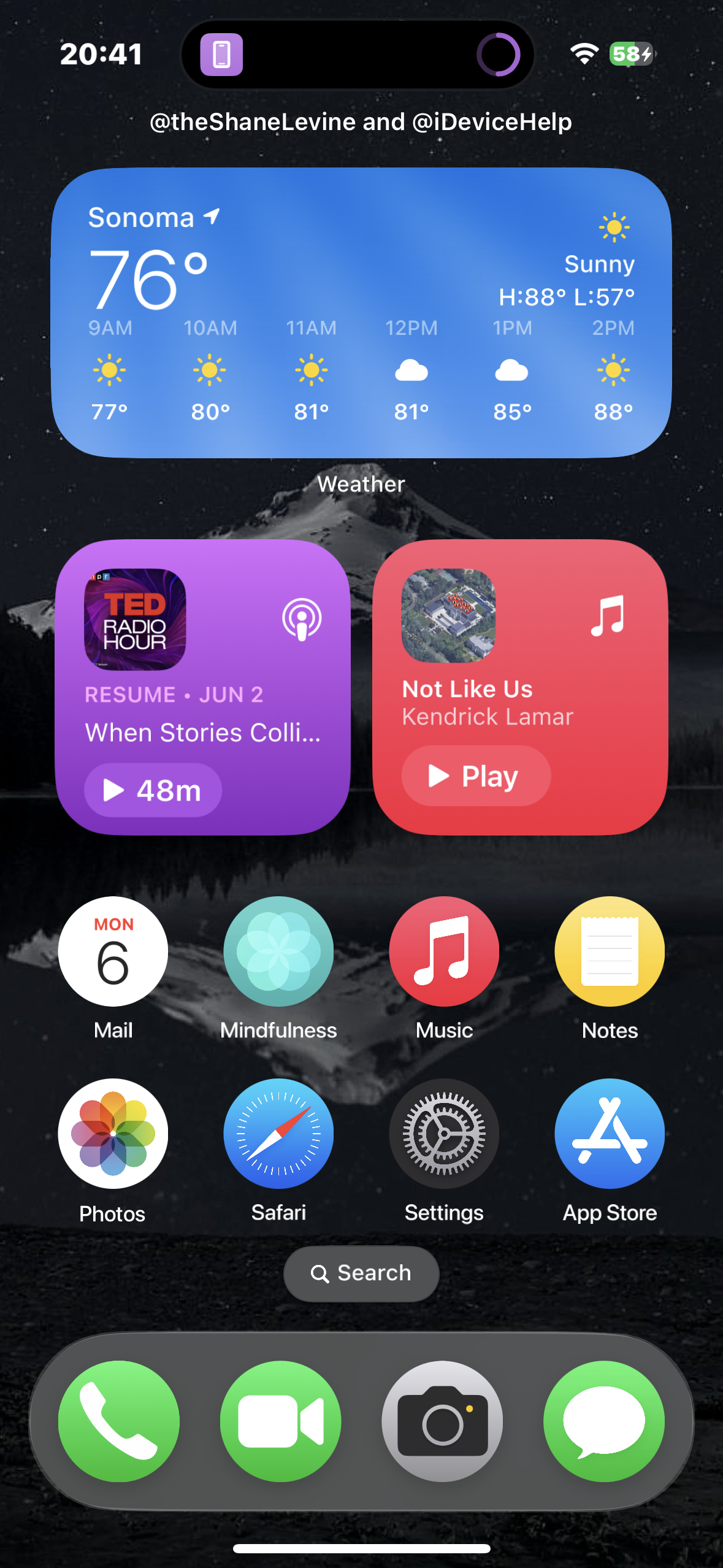Launch Safari browser
The image size is (723, 1568).
click(x=278, y=1134)
